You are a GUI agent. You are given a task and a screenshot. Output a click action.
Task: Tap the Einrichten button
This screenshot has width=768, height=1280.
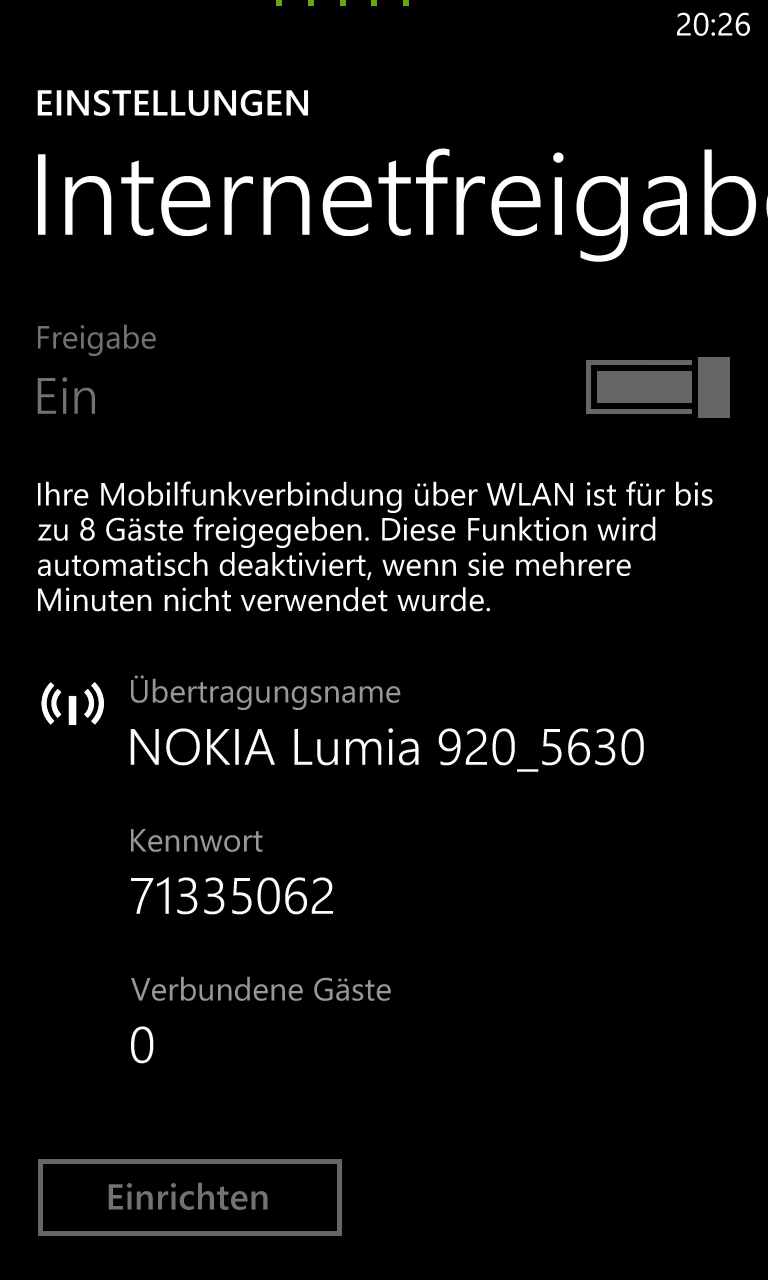click(x=190, y=1197)
